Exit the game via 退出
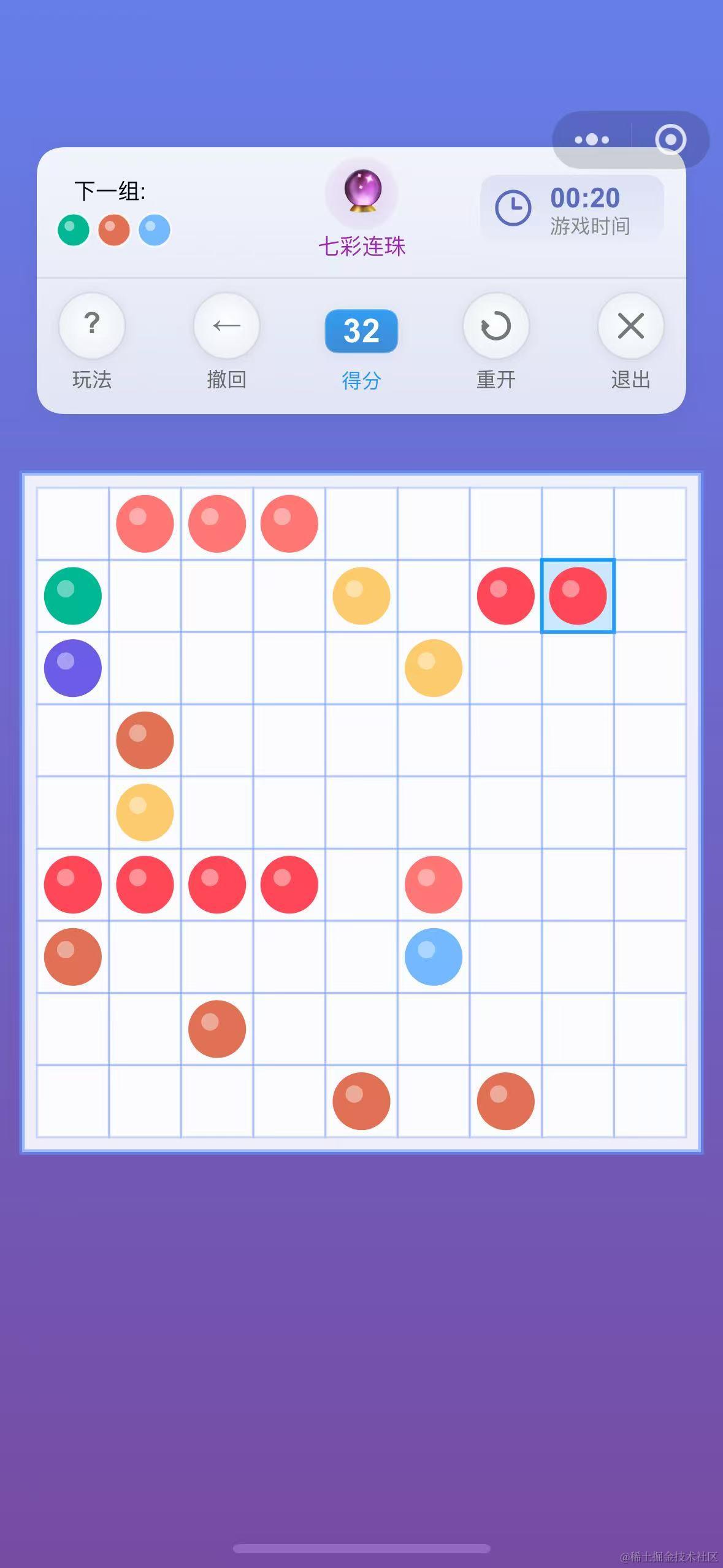 (x=630, y=326)
